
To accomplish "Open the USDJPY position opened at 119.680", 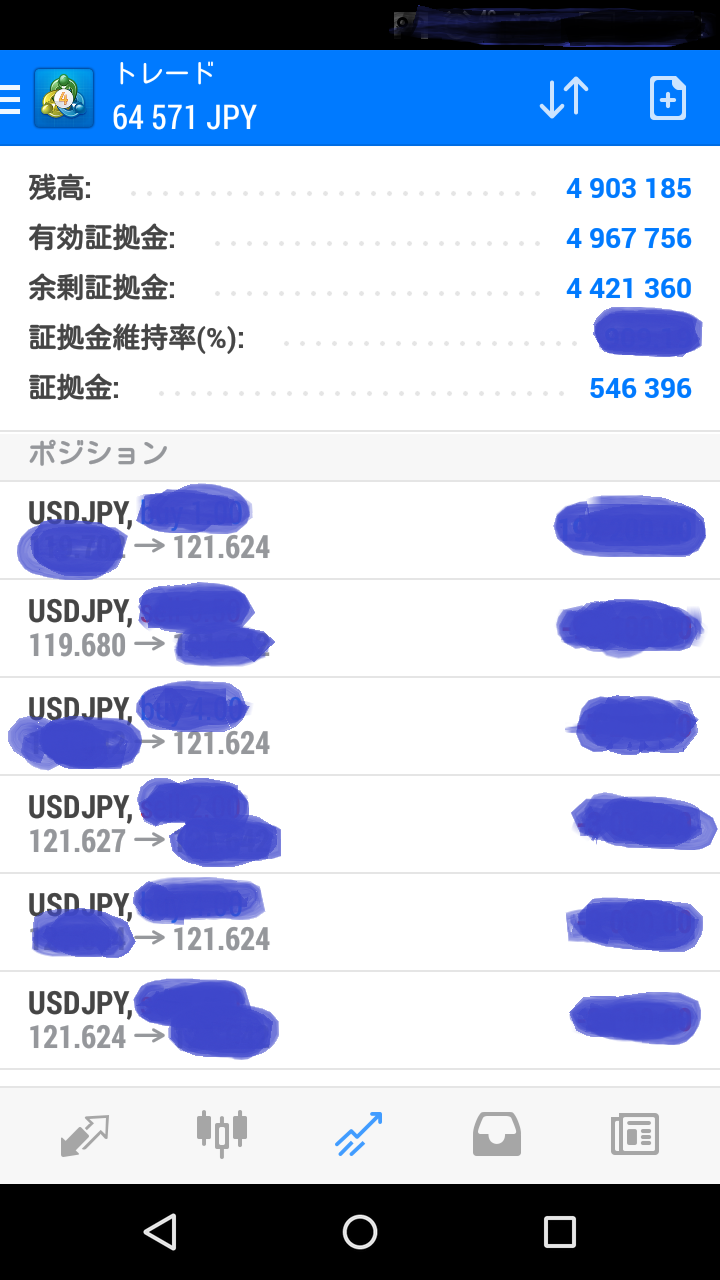I will pyautogui.click(x=360, y=628).
